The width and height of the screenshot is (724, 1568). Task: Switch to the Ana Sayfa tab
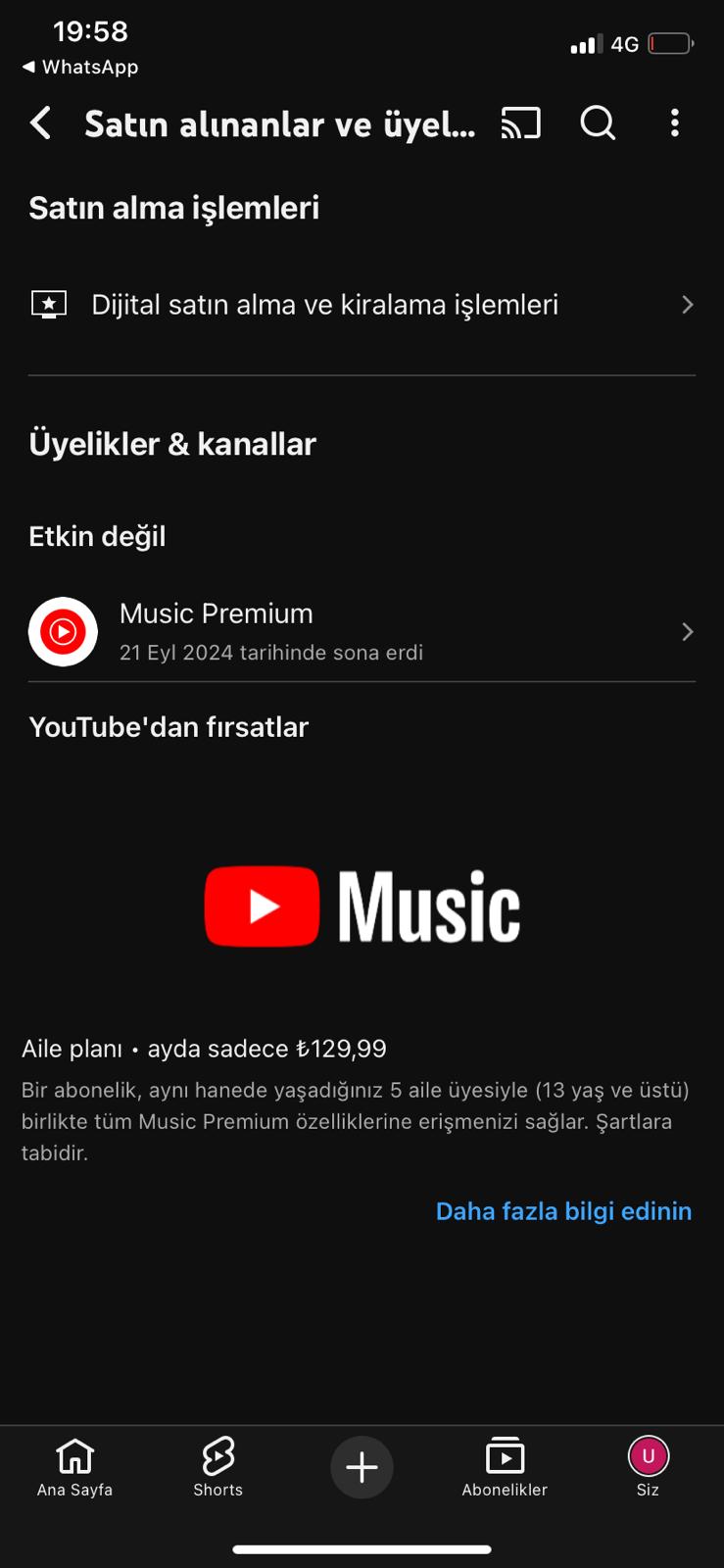coord(74,1467)
